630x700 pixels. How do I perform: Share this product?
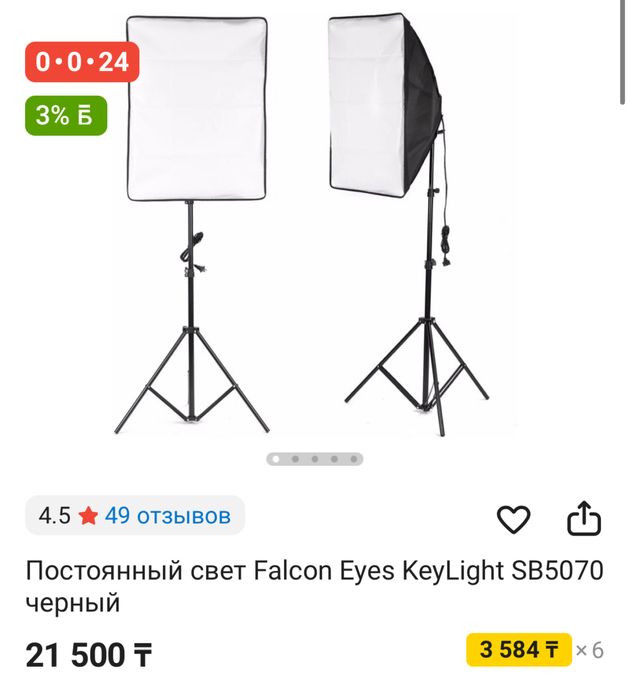[583, 518]
